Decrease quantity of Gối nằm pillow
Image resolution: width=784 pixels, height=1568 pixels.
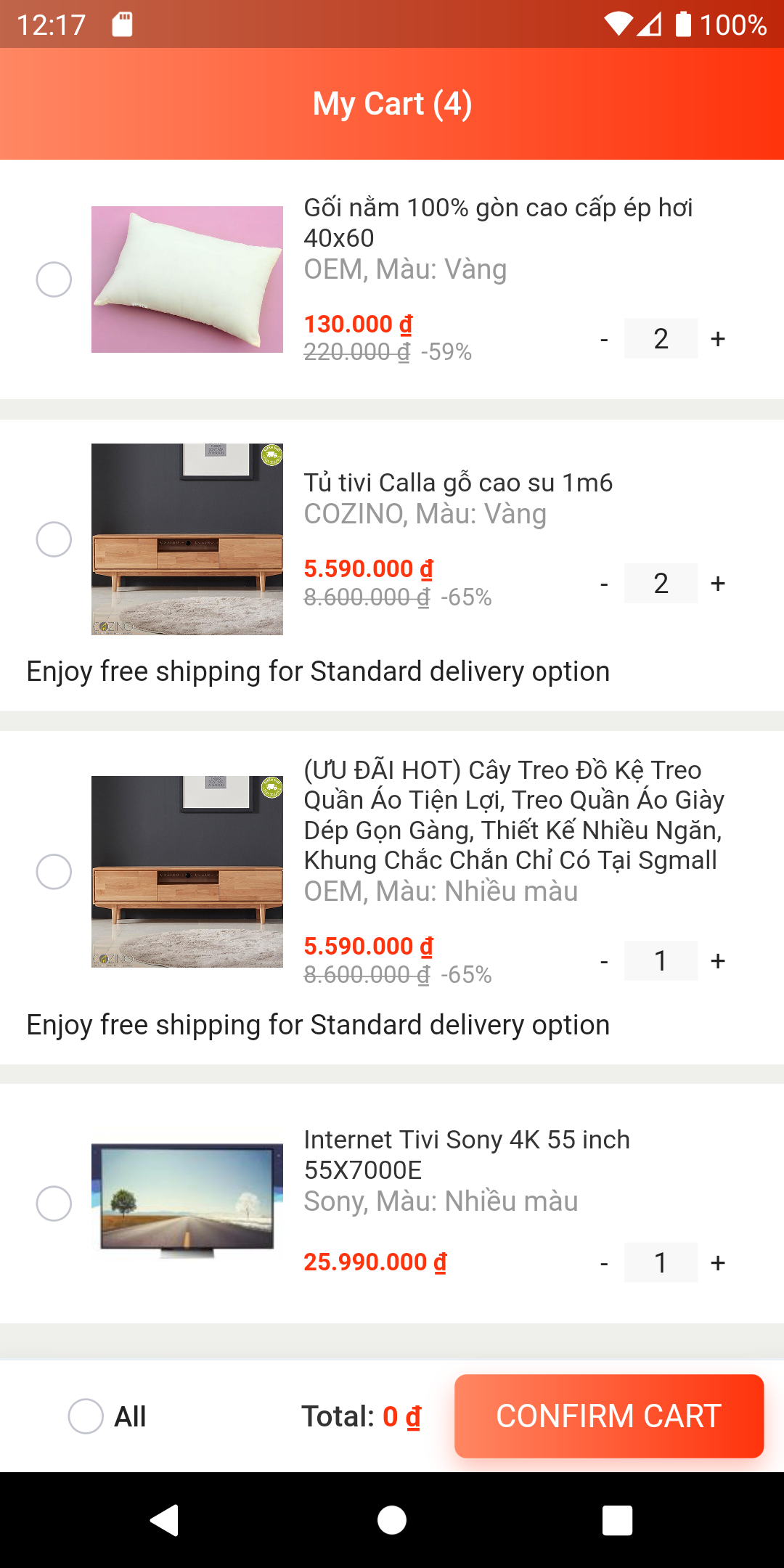pos(604,338)
